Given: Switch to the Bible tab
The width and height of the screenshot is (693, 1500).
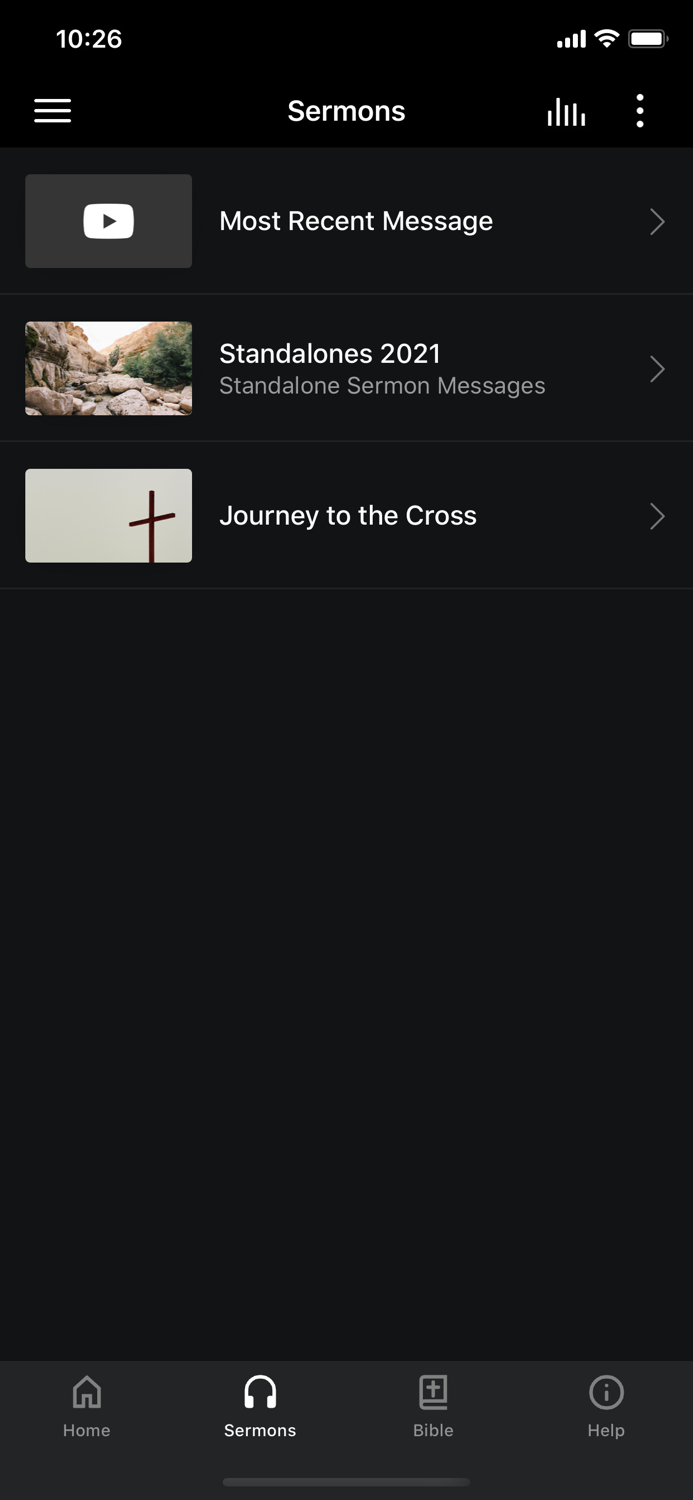Looking at the screenshot, I should click(433, 1405).
